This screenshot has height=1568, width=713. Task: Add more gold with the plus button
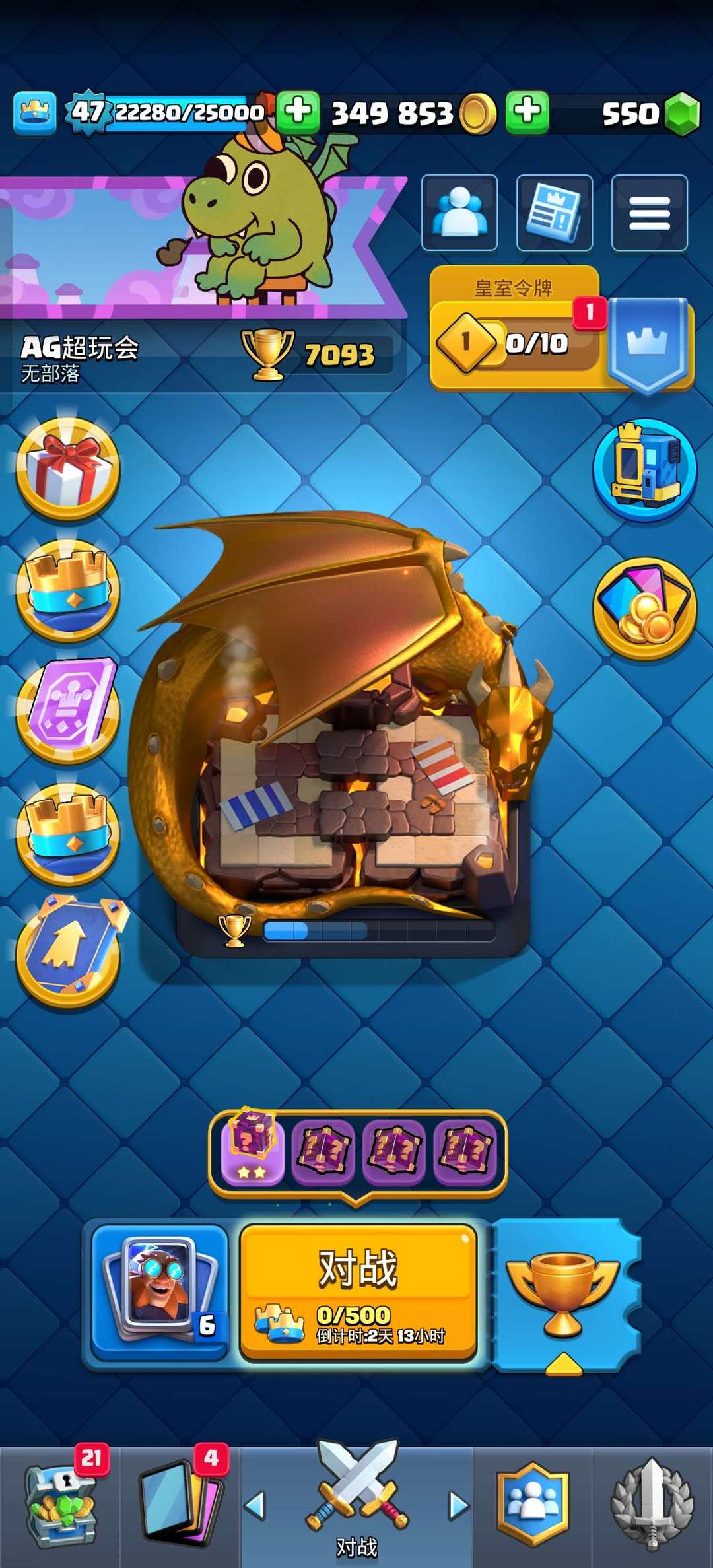(x=298, y=112)
